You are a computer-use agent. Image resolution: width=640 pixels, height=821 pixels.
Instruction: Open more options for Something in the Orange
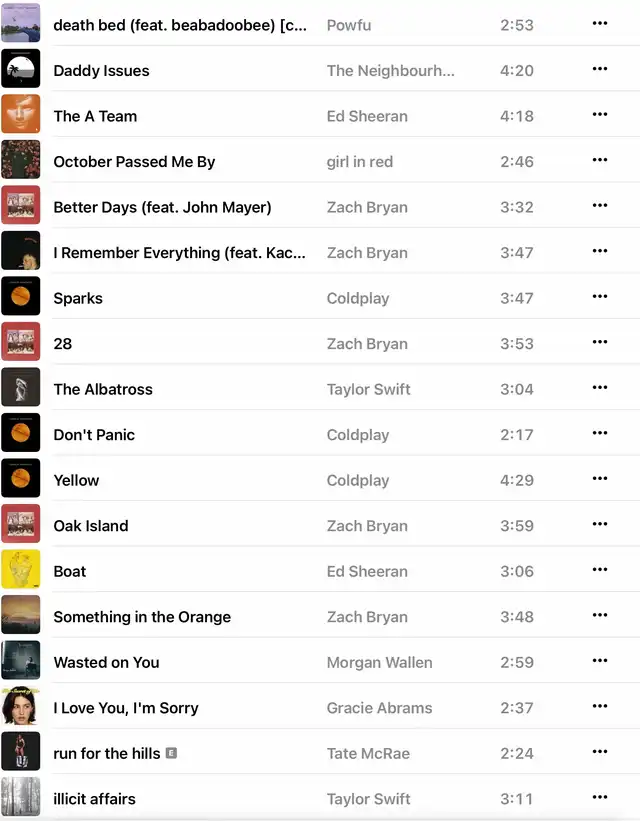coord(600,615)
